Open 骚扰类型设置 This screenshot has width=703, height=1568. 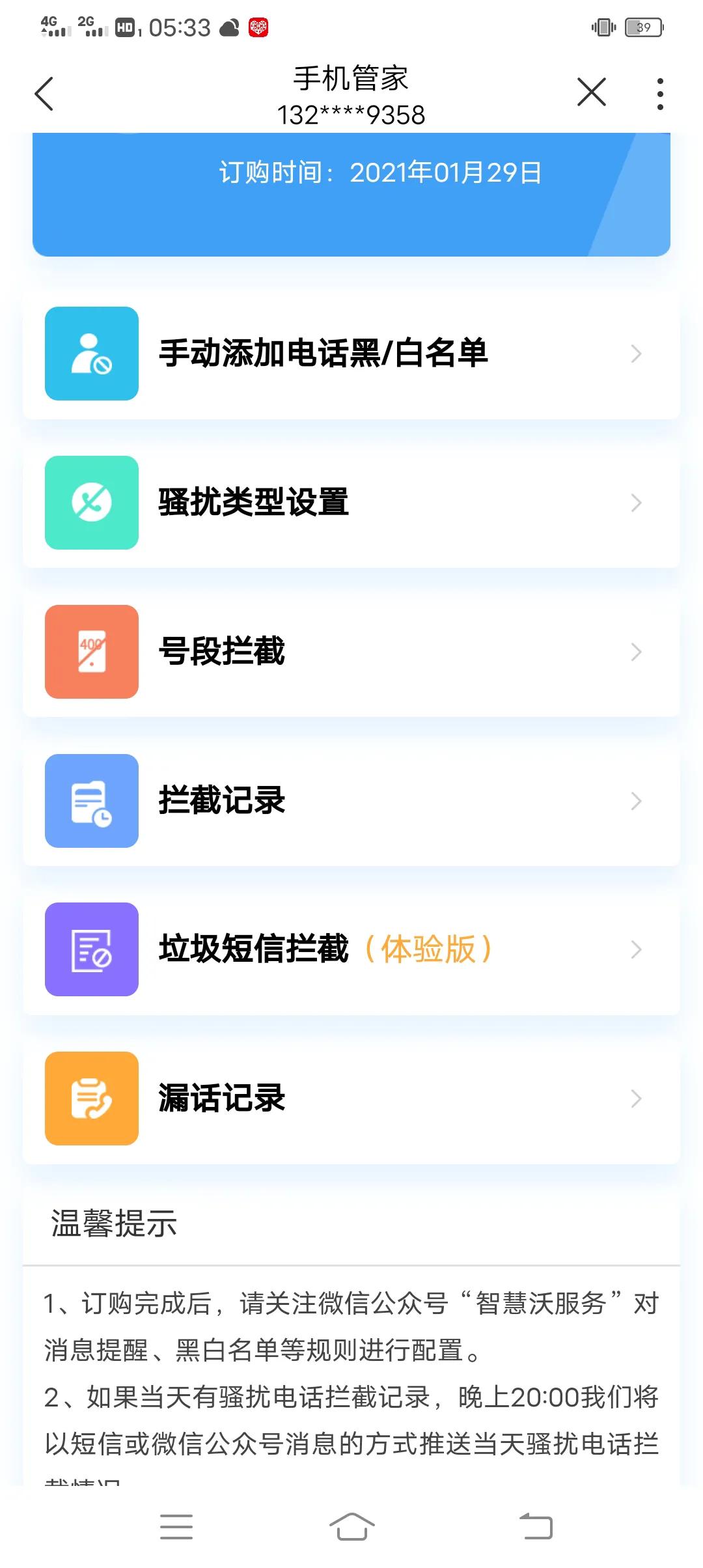click(x=351, y=503)
